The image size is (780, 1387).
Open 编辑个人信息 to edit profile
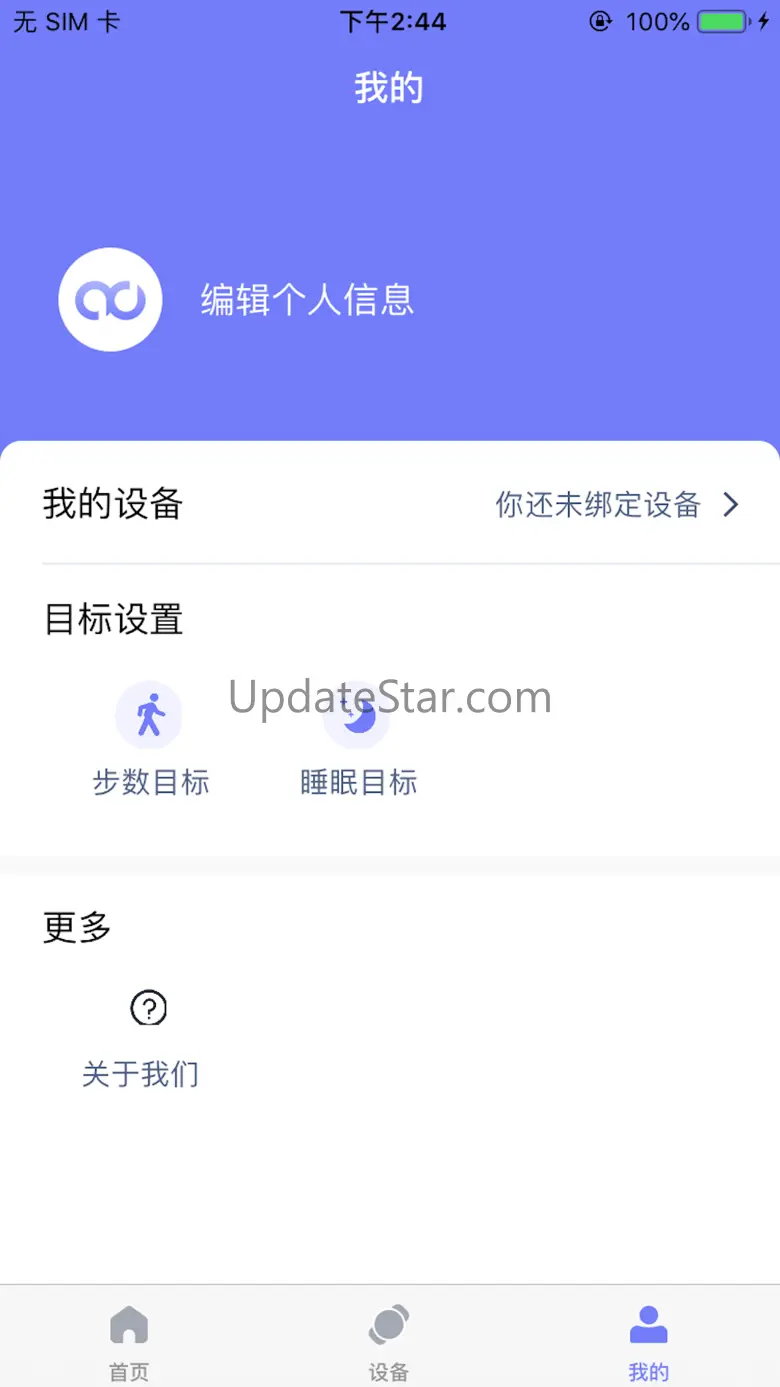coord(307,300)
